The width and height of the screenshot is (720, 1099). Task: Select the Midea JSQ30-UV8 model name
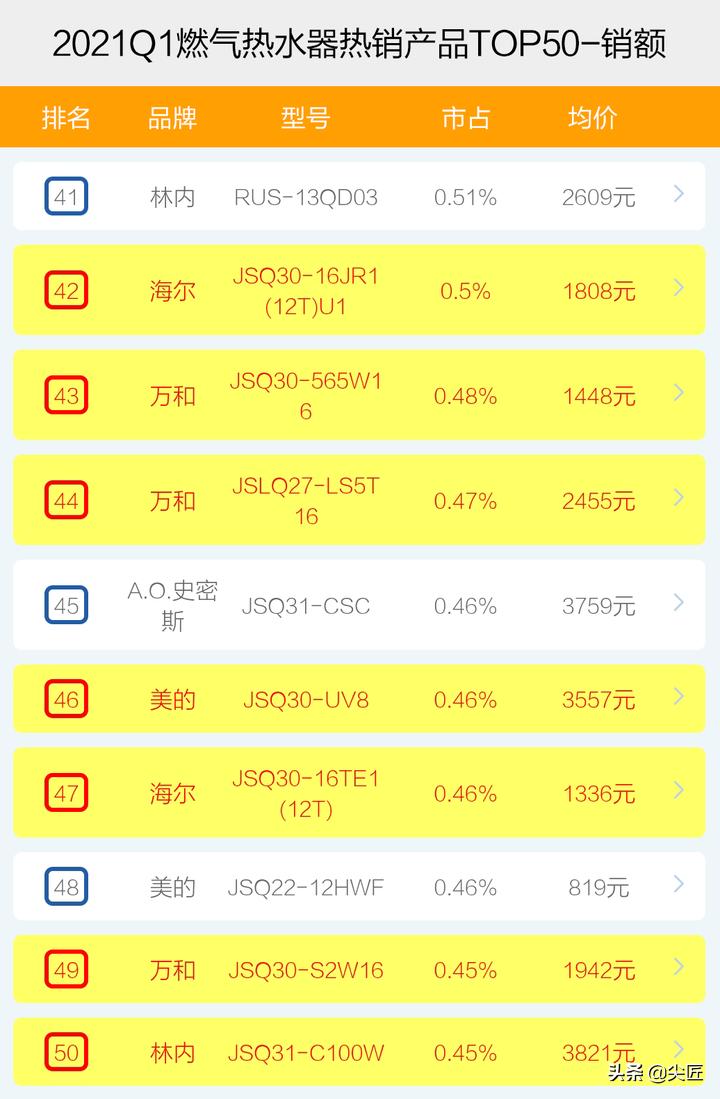coord(305,699)
